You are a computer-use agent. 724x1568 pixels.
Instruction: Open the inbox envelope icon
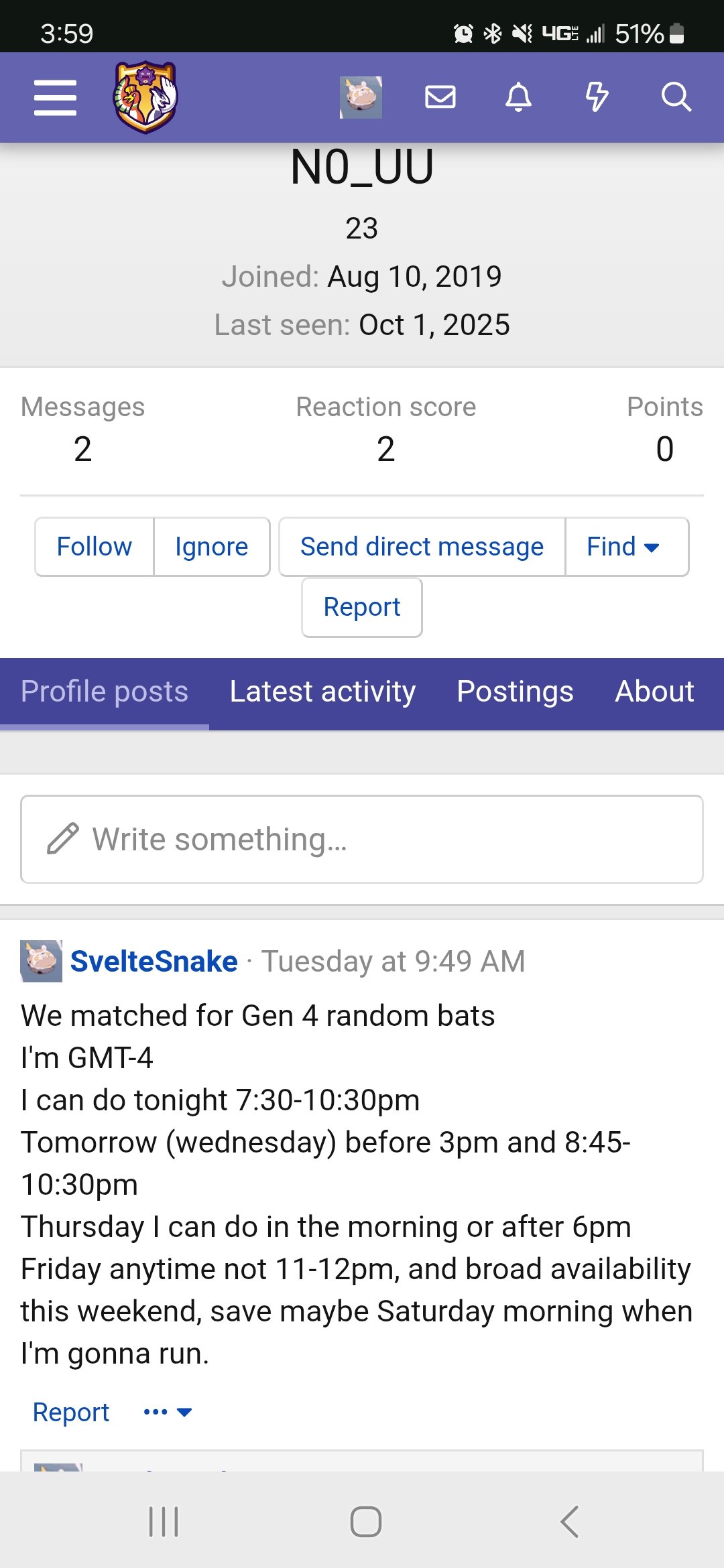pyautogui.click(x=440, y=98)
